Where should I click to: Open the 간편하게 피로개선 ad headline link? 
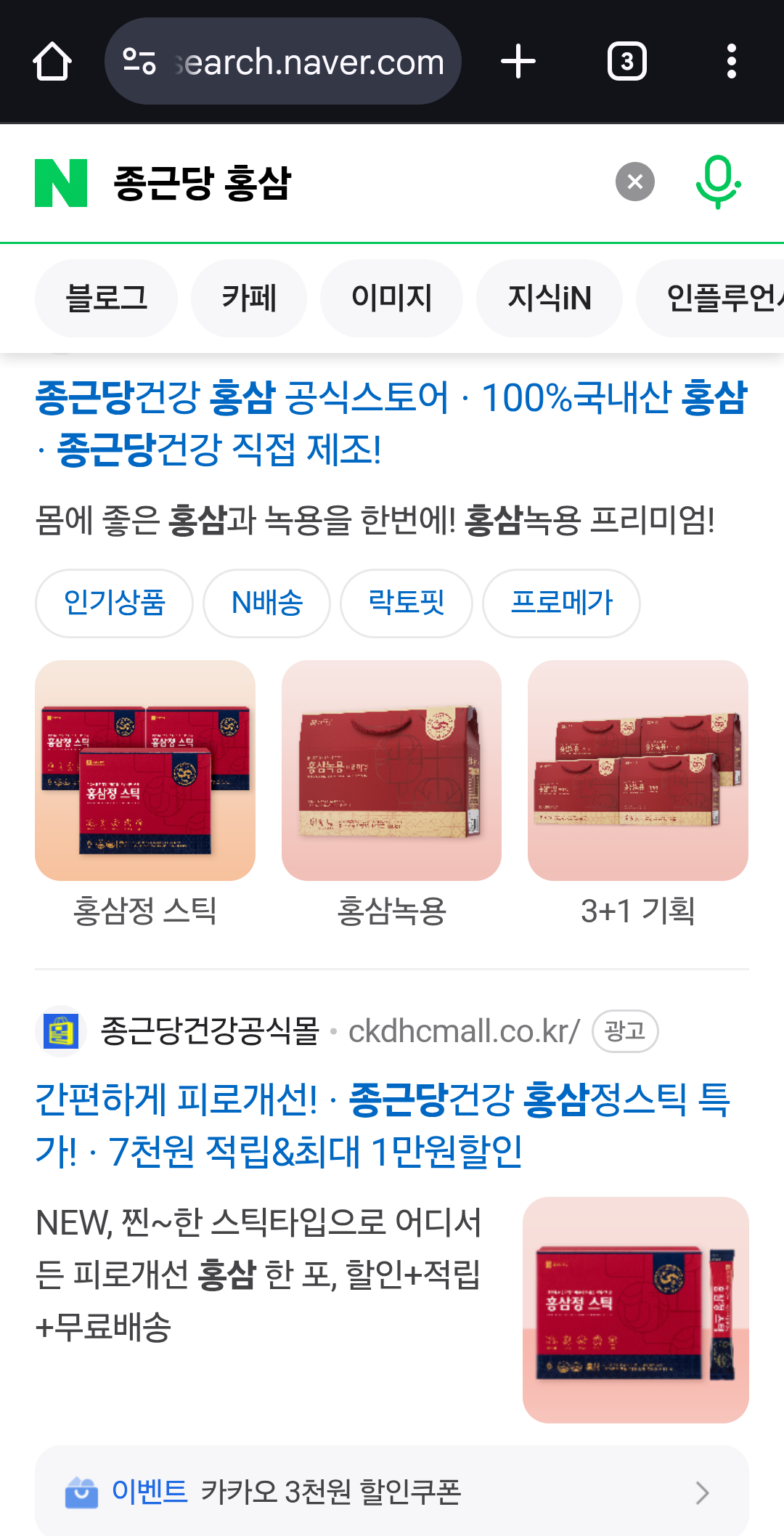383,1125
